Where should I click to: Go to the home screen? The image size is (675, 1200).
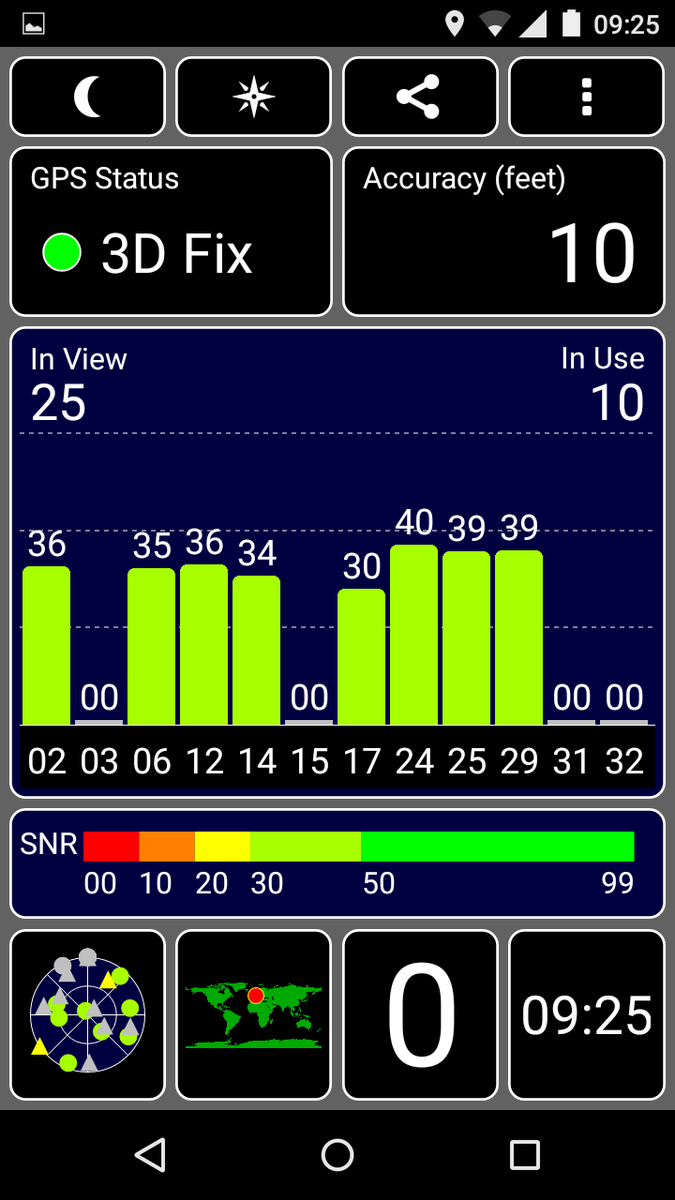338,1155
